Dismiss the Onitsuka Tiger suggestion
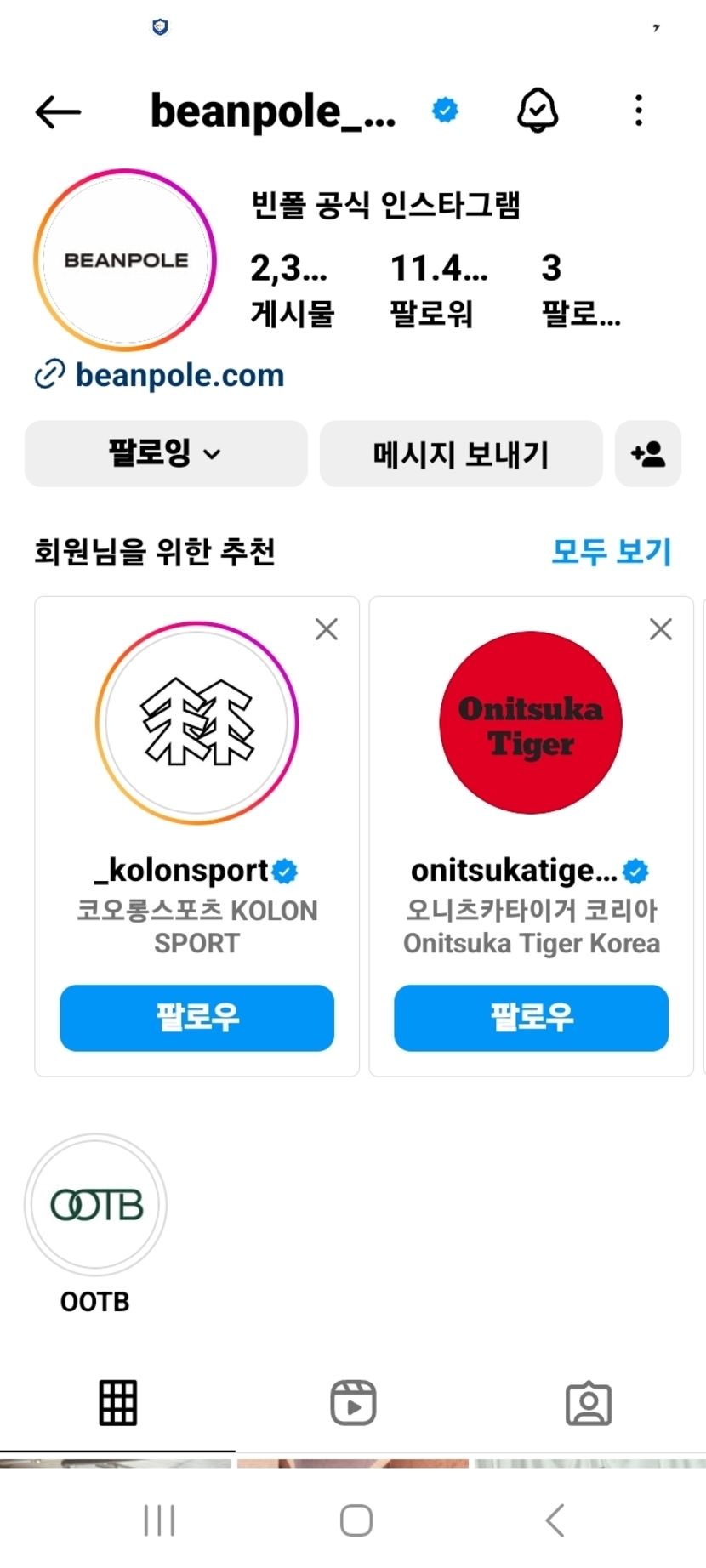The height and width of the screenshot is (1568, 706). 661,629
